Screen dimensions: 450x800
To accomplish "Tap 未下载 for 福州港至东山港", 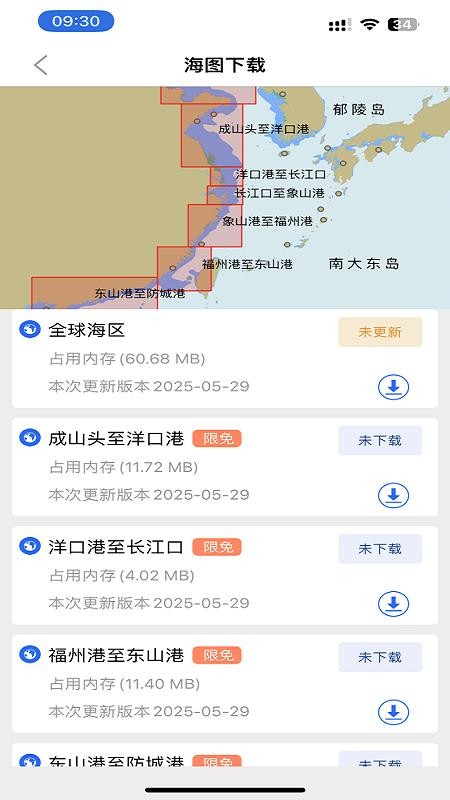I will coord(380,657).
